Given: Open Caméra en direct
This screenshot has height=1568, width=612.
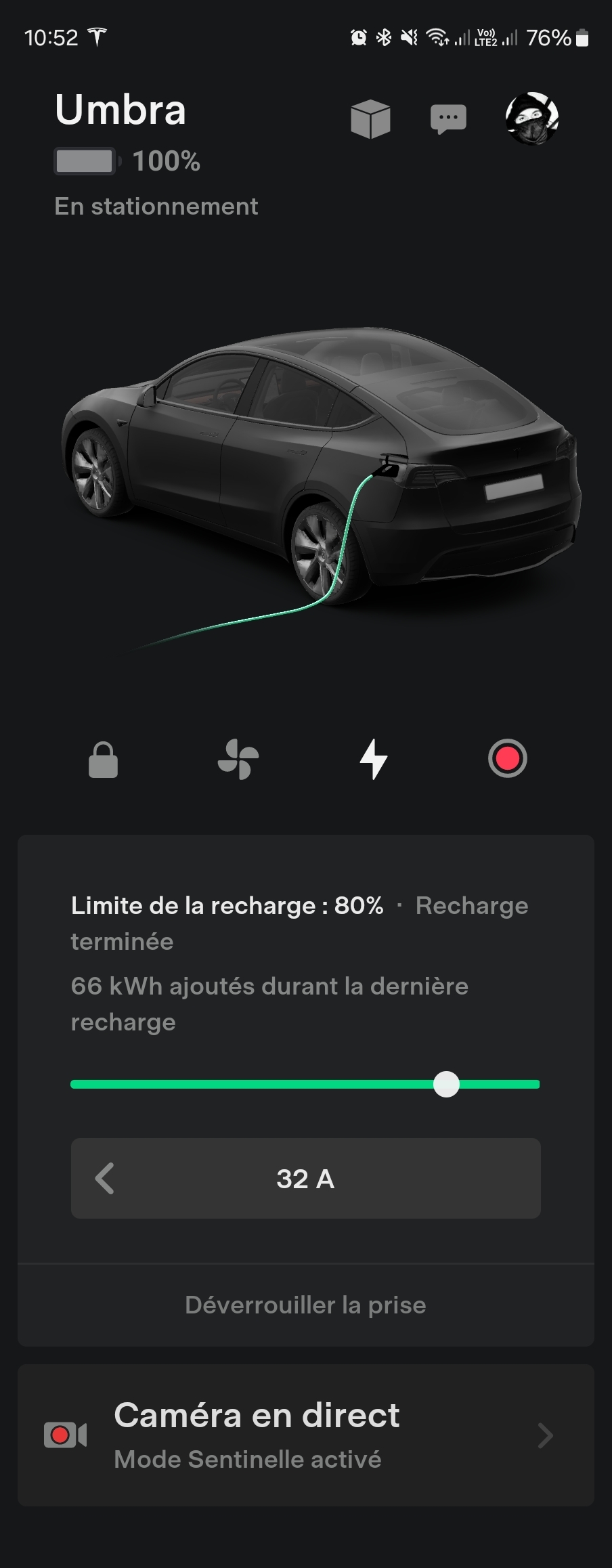Looking at the screenshot, I should (305, 1435).
